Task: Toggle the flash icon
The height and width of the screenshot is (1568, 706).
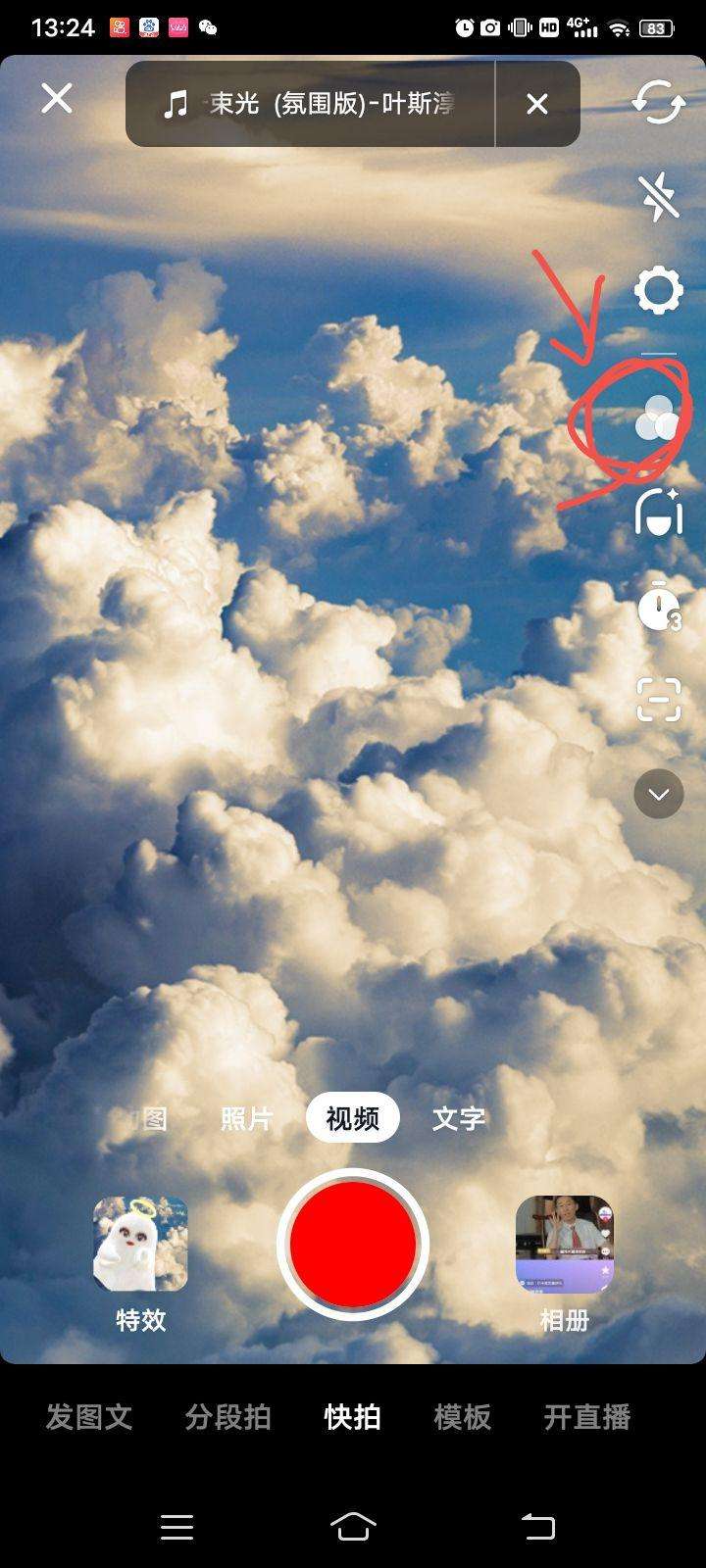Action: tap(659, 197)
